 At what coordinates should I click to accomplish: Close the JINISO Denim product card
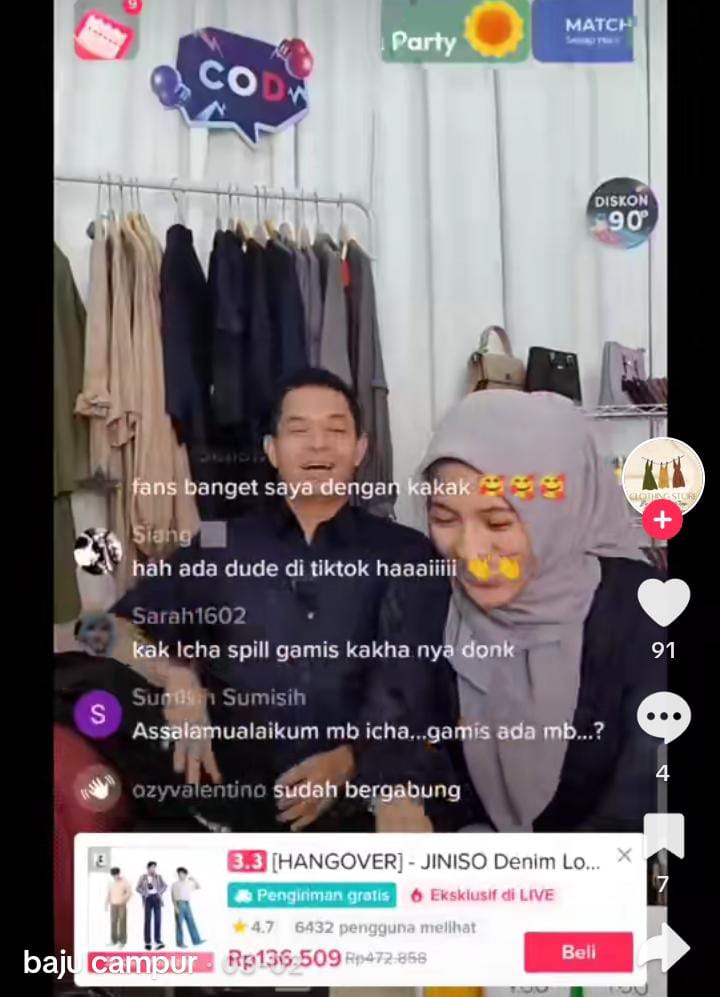point(625,857)
